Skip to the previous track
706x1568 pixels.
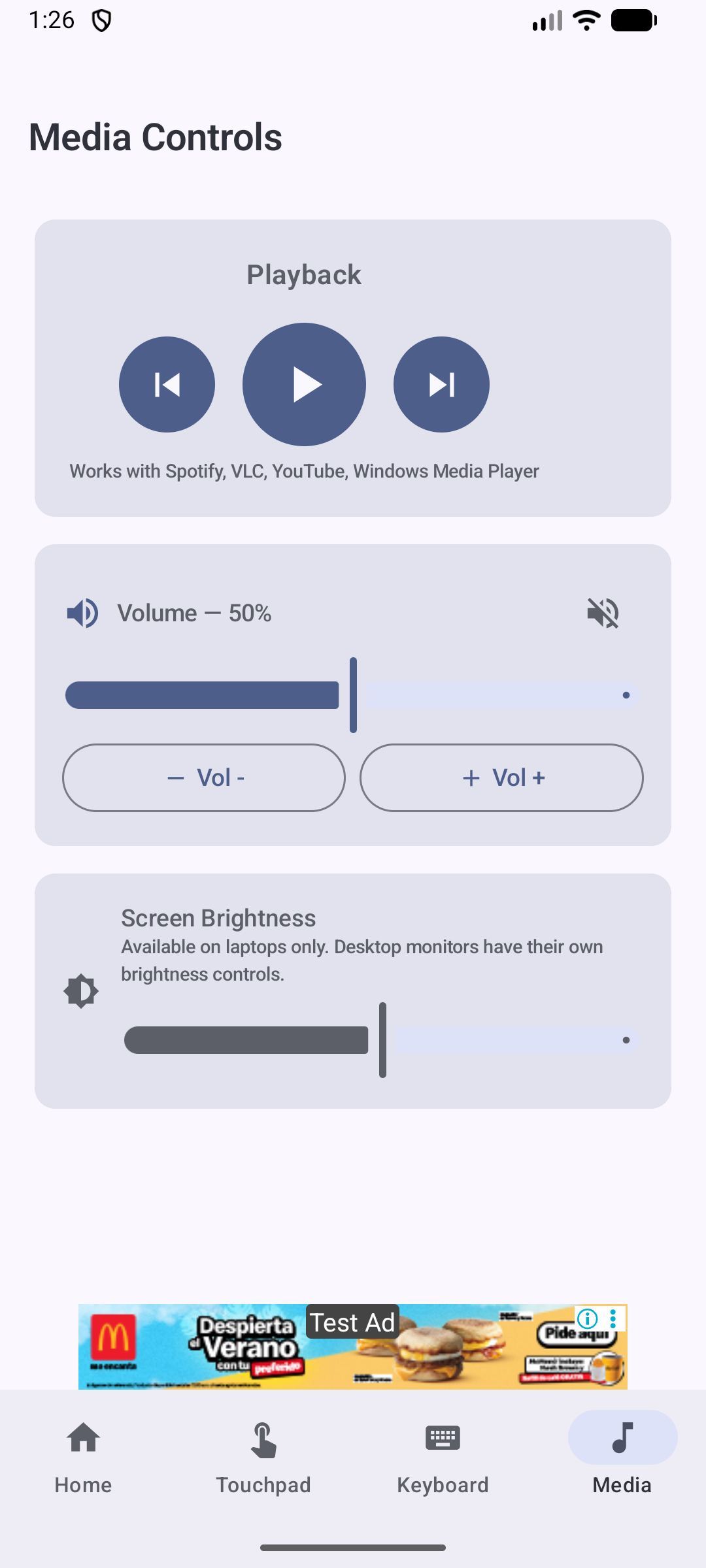click(167, 384)
